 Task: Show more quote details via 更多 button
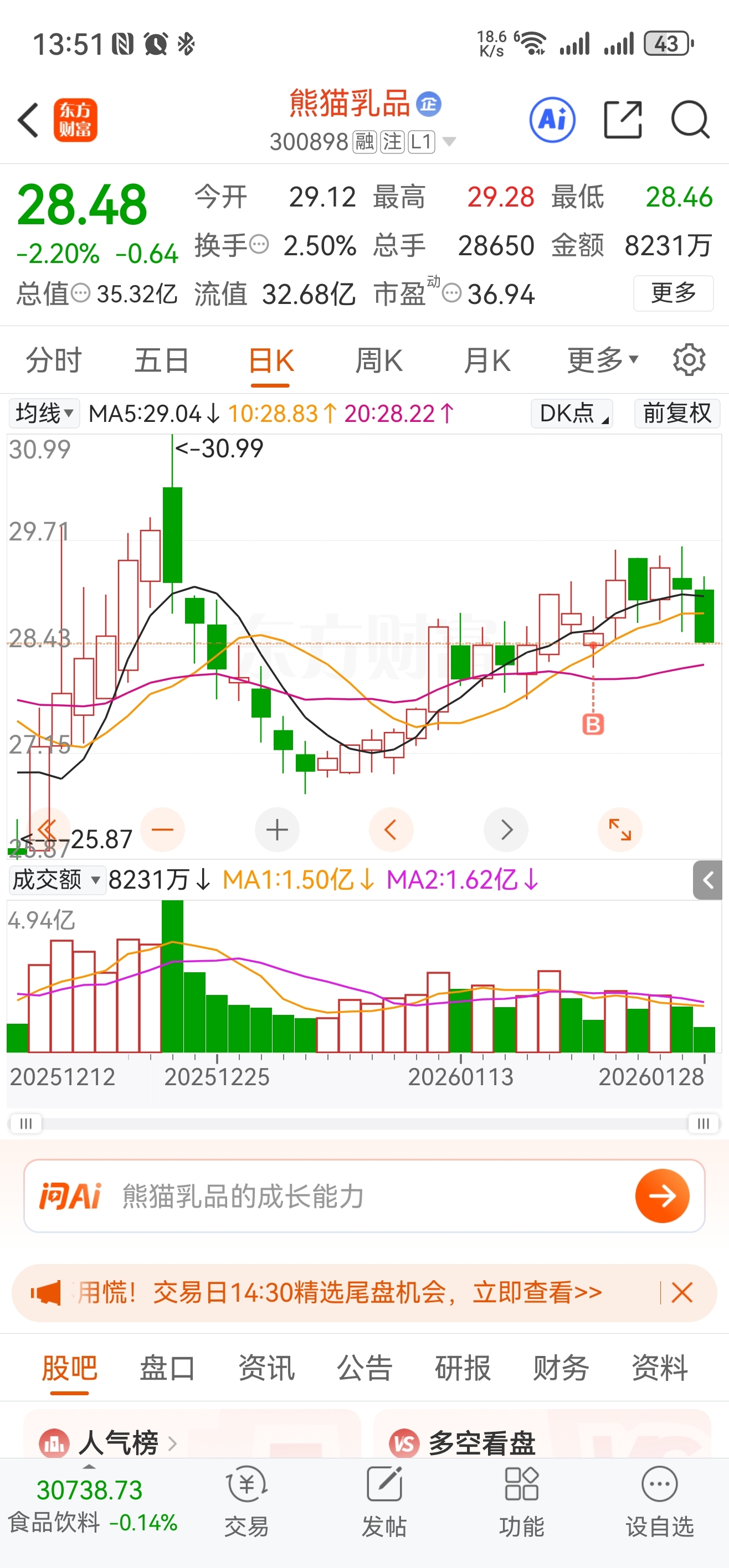click(x=673, y=293)
